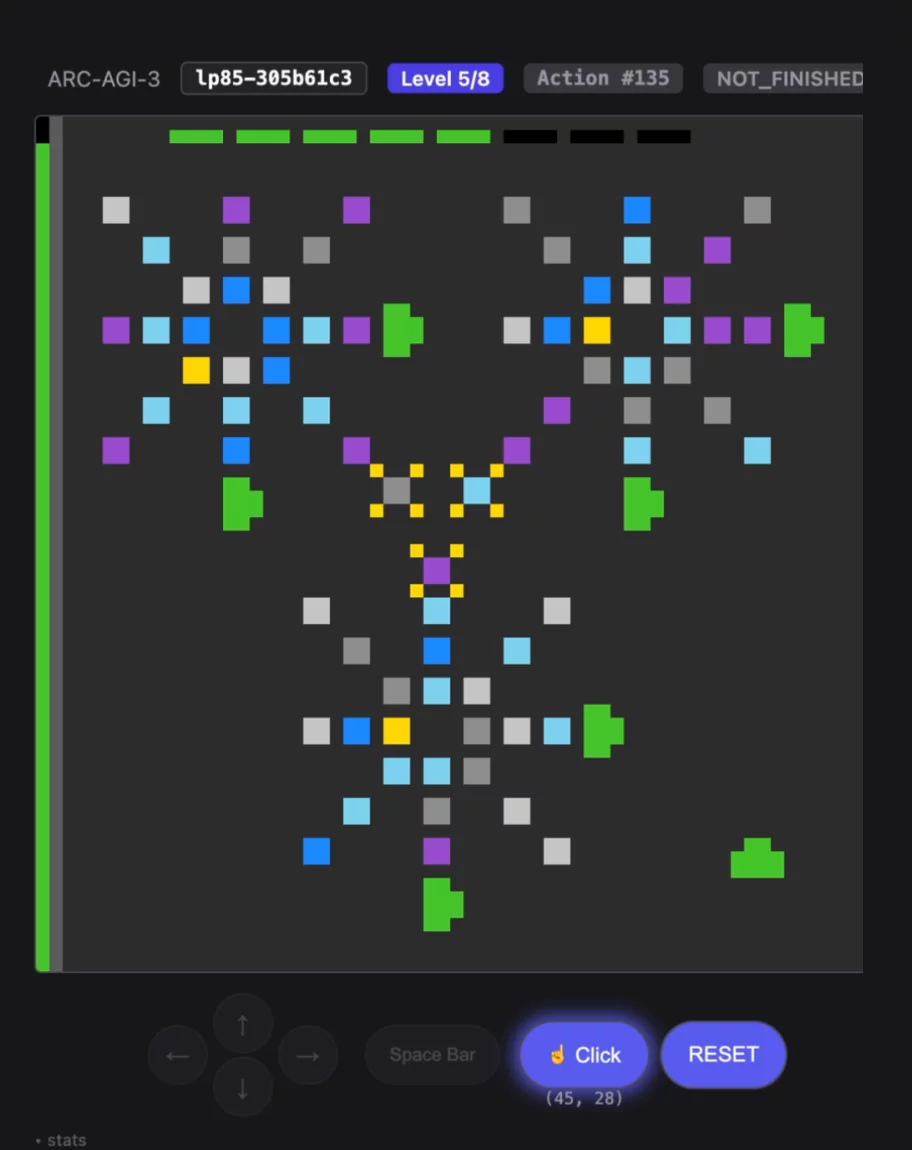Tap the Click action button
The height and width of the screenshot is (1150, 912).
click(x=584, y=1054)
